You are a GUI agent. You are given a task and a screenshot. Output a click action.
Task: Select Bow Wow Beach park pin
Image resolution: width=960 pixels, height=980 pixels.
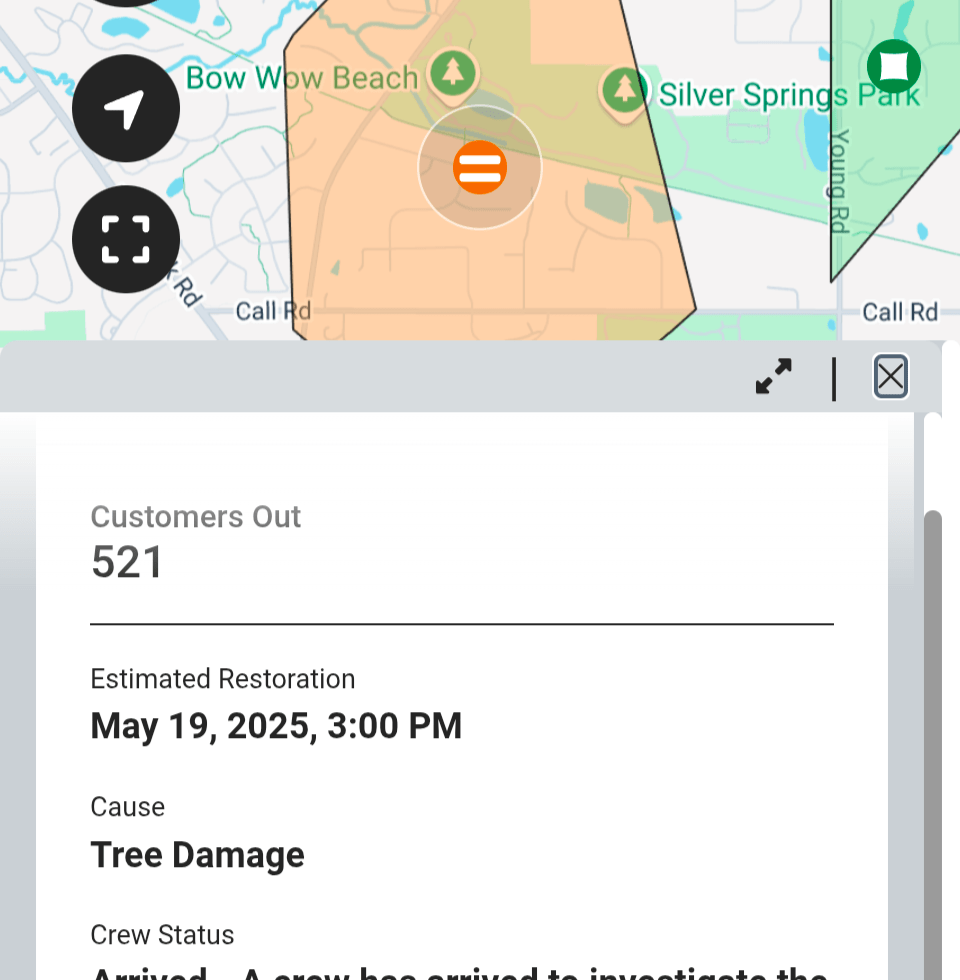click(x=454, y=73)
